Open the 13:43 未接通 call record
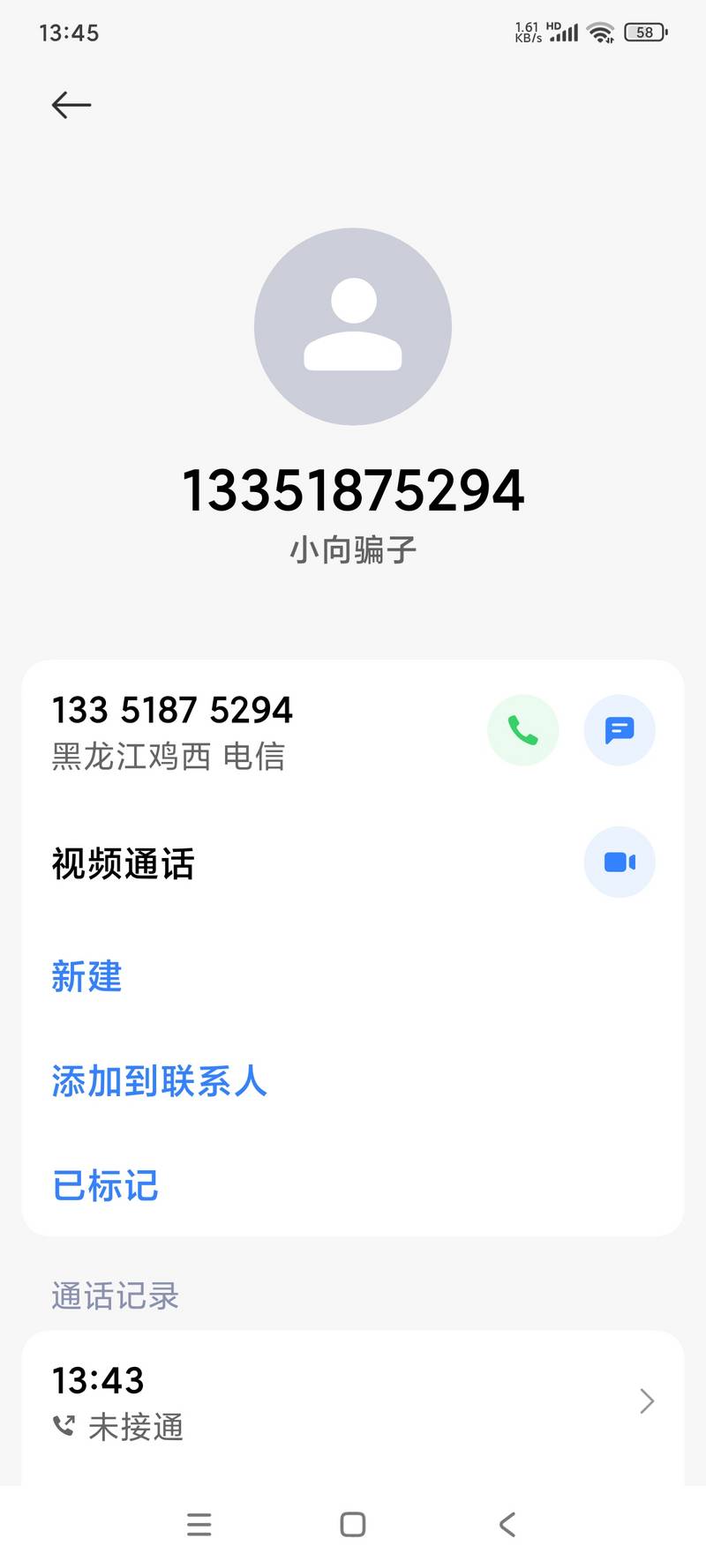Viewport: 706px width, 1568px height. pyautogui.click(x=353, y=1400)
